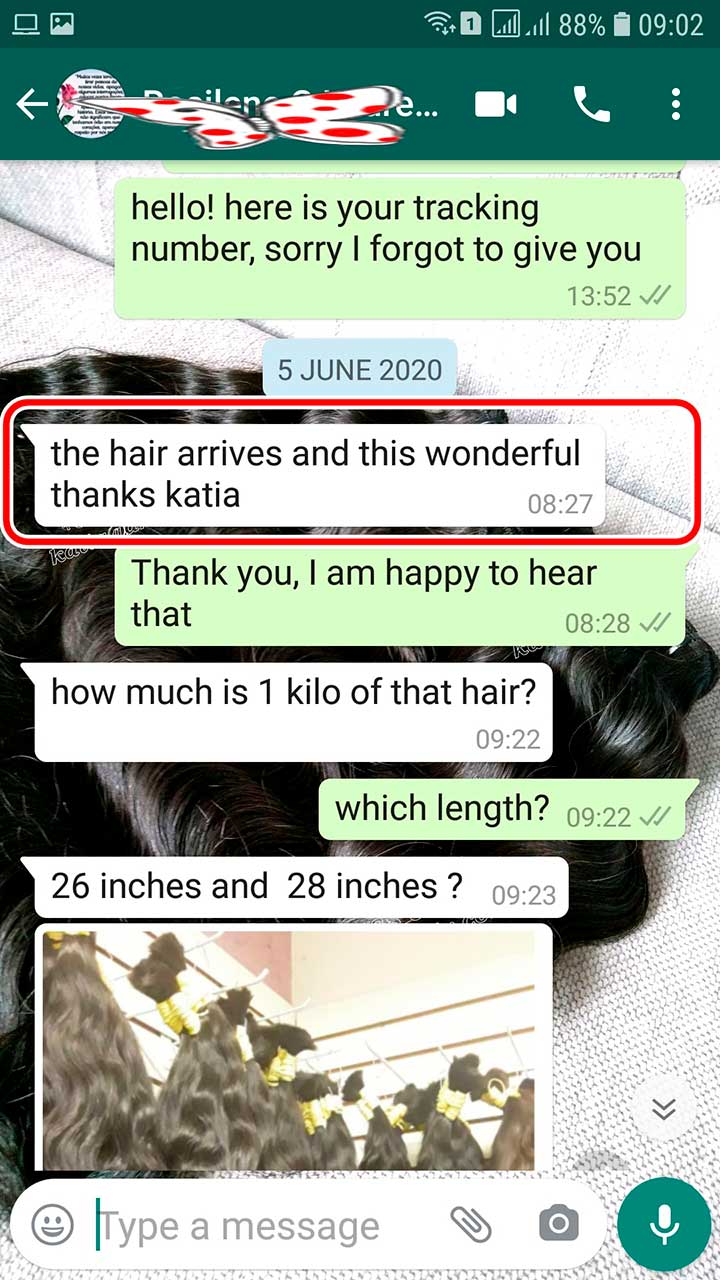Go back to the chat list
Image resolution: width=720 pixels, height=1280 pixels.
point(32,104)
